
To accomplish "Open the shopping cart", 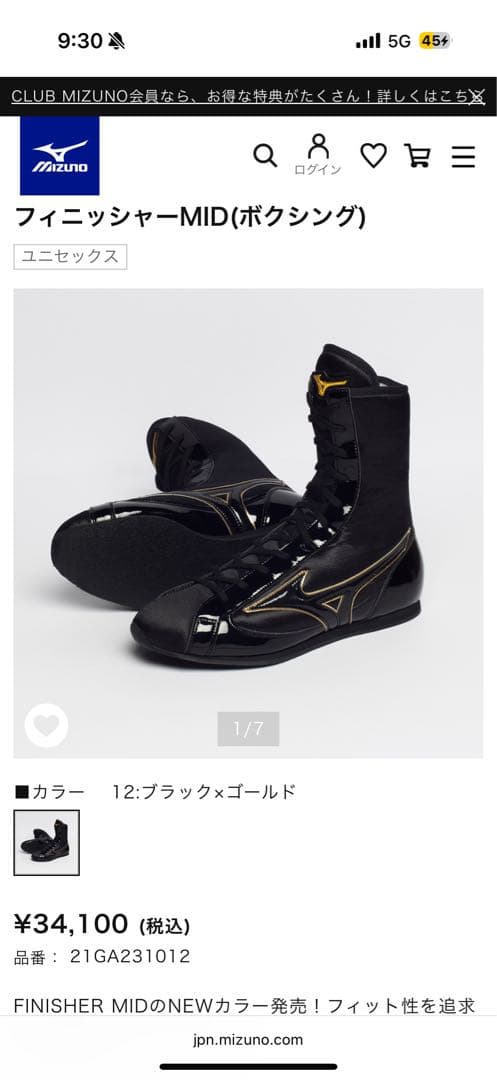I will click(417, 156).
